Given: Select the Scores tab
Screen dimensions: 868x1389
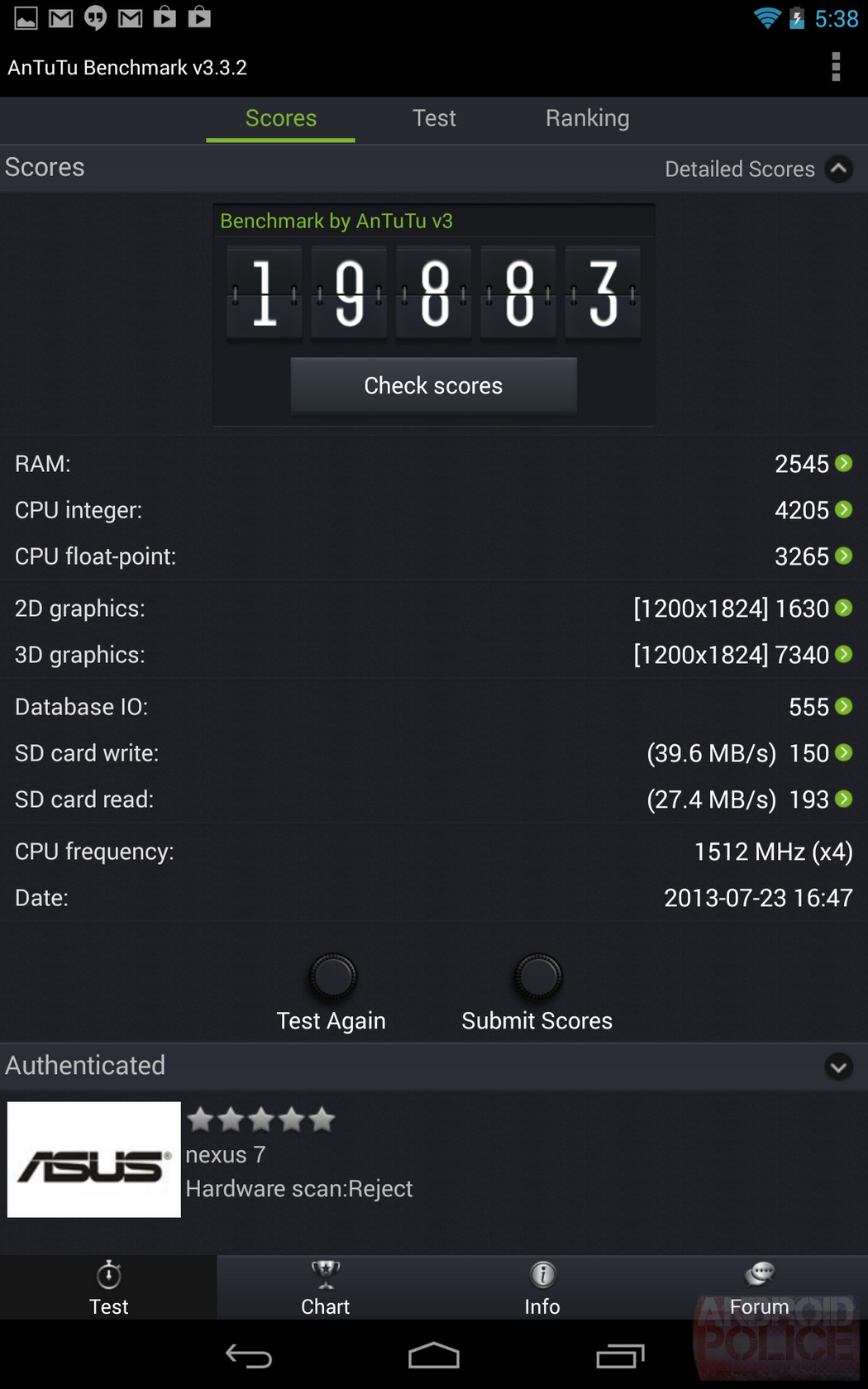Looking at the screenshot, I should pos(281,118).
